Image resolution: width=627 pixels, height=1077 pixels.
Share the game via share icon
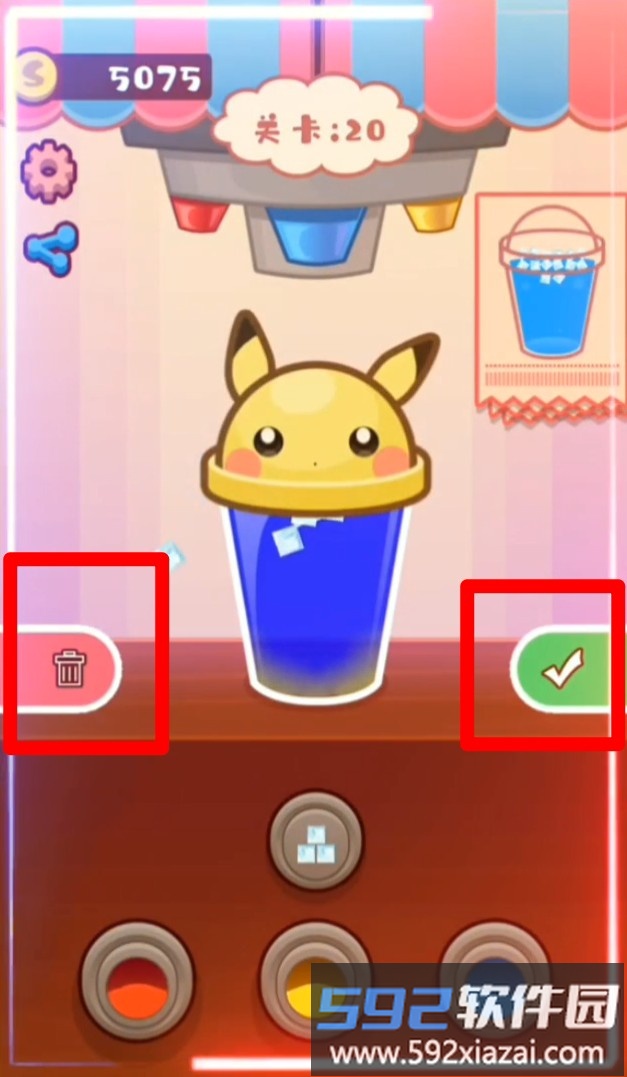[49, 248]
